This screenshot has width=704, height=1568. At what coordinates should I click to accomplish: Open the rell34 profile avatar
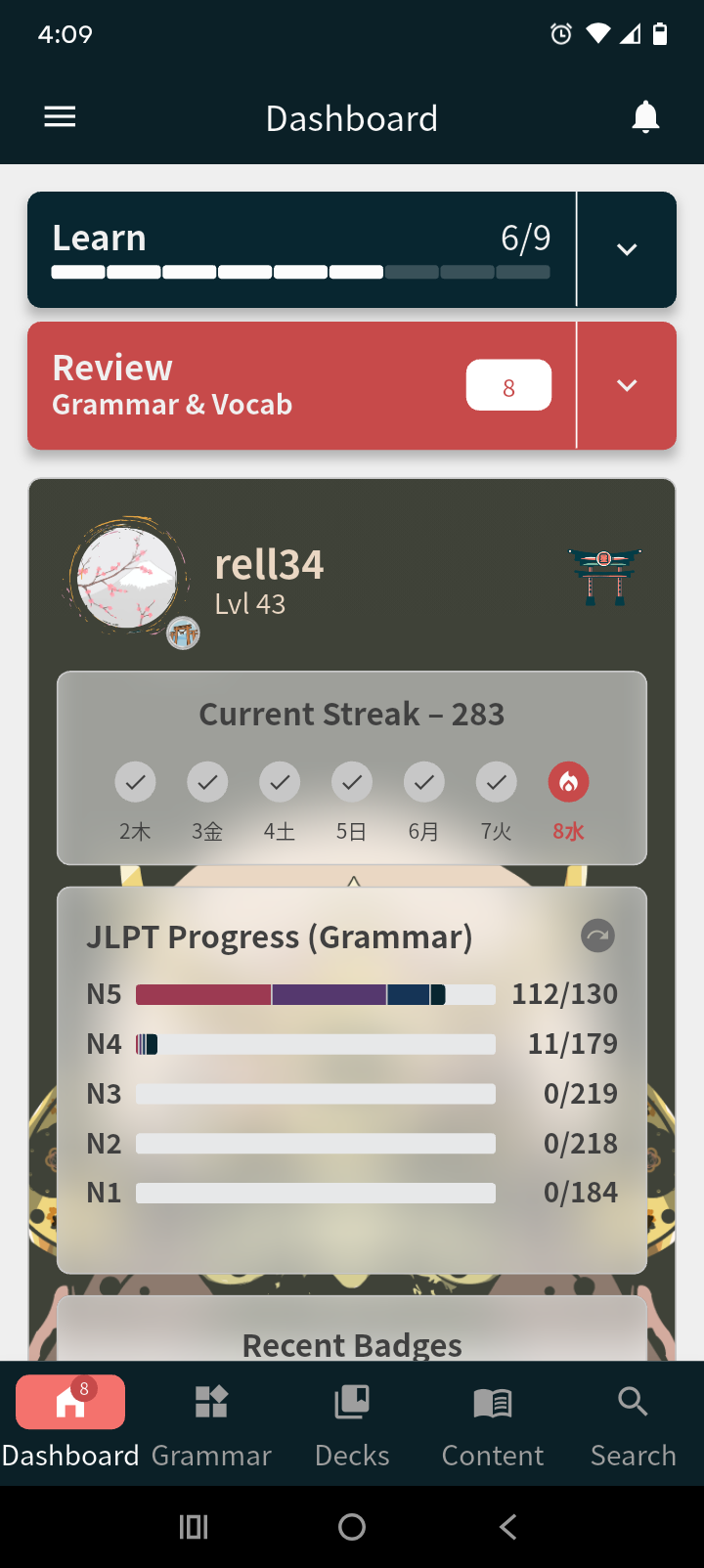point(127,577)
